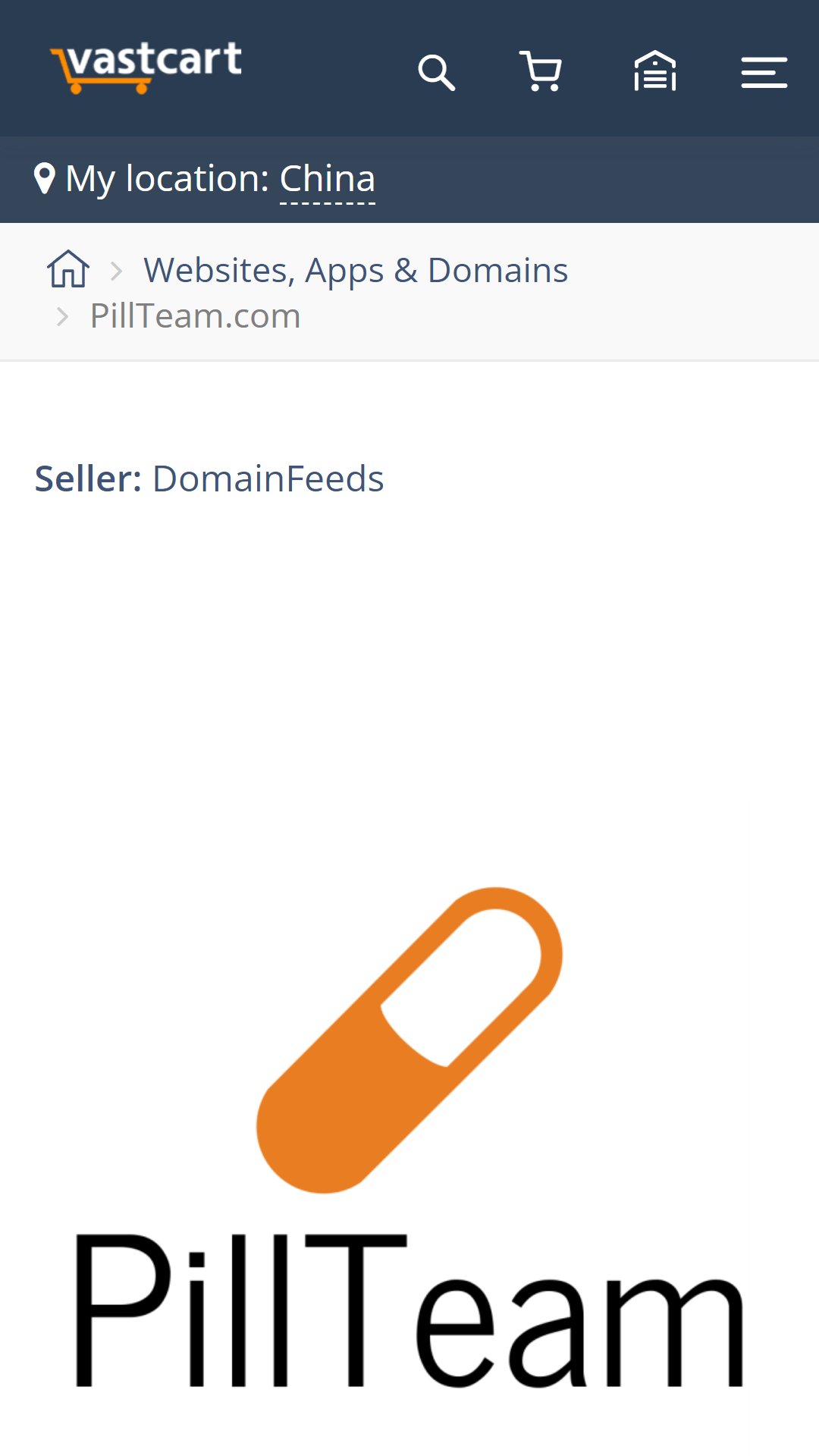Open the search icon
Screen dimensions: 819x1456
click(436, 73)
